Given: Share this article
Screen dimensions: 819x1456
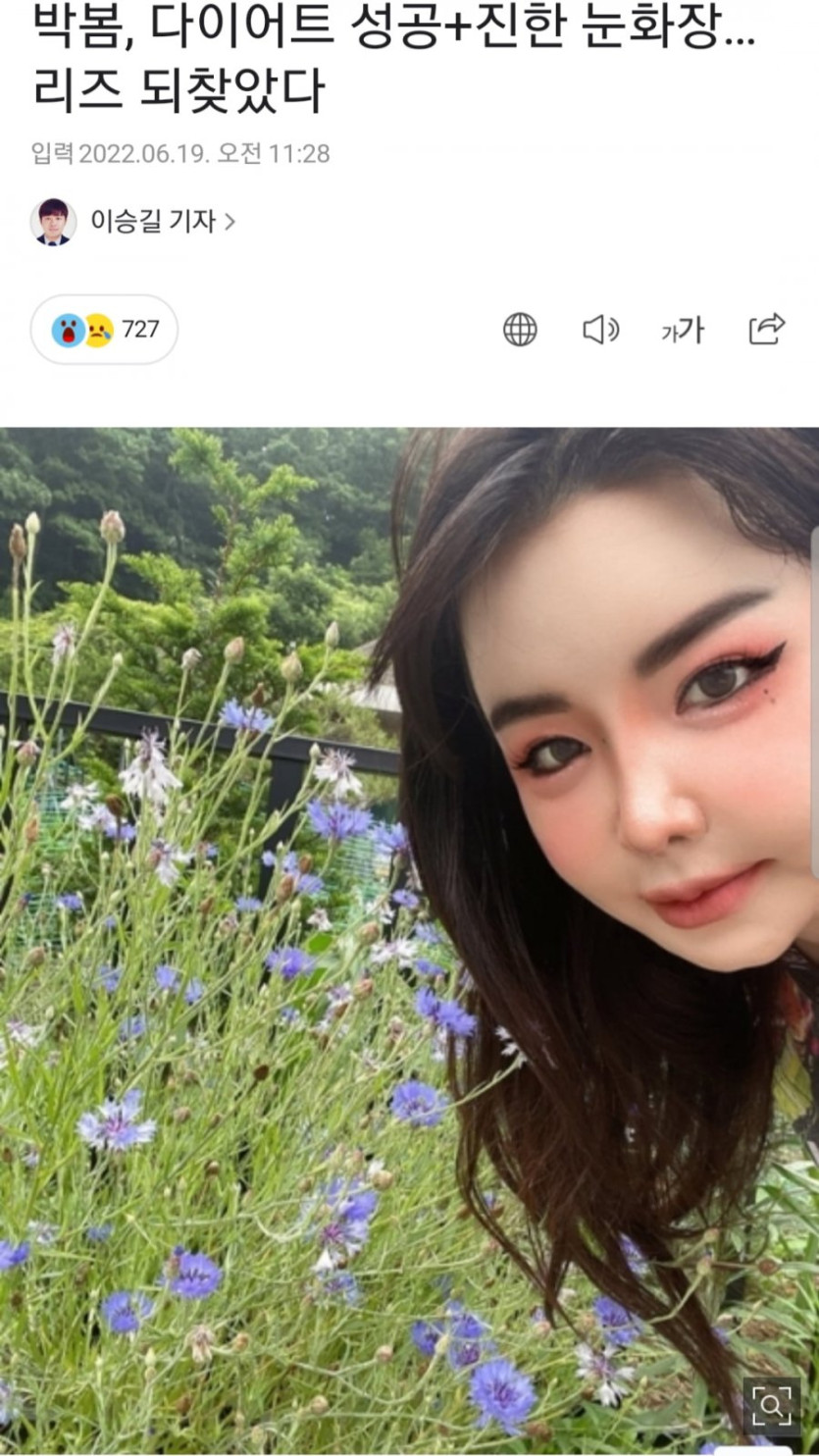Looking at the screenshot, I should click(x=766, y=329).
